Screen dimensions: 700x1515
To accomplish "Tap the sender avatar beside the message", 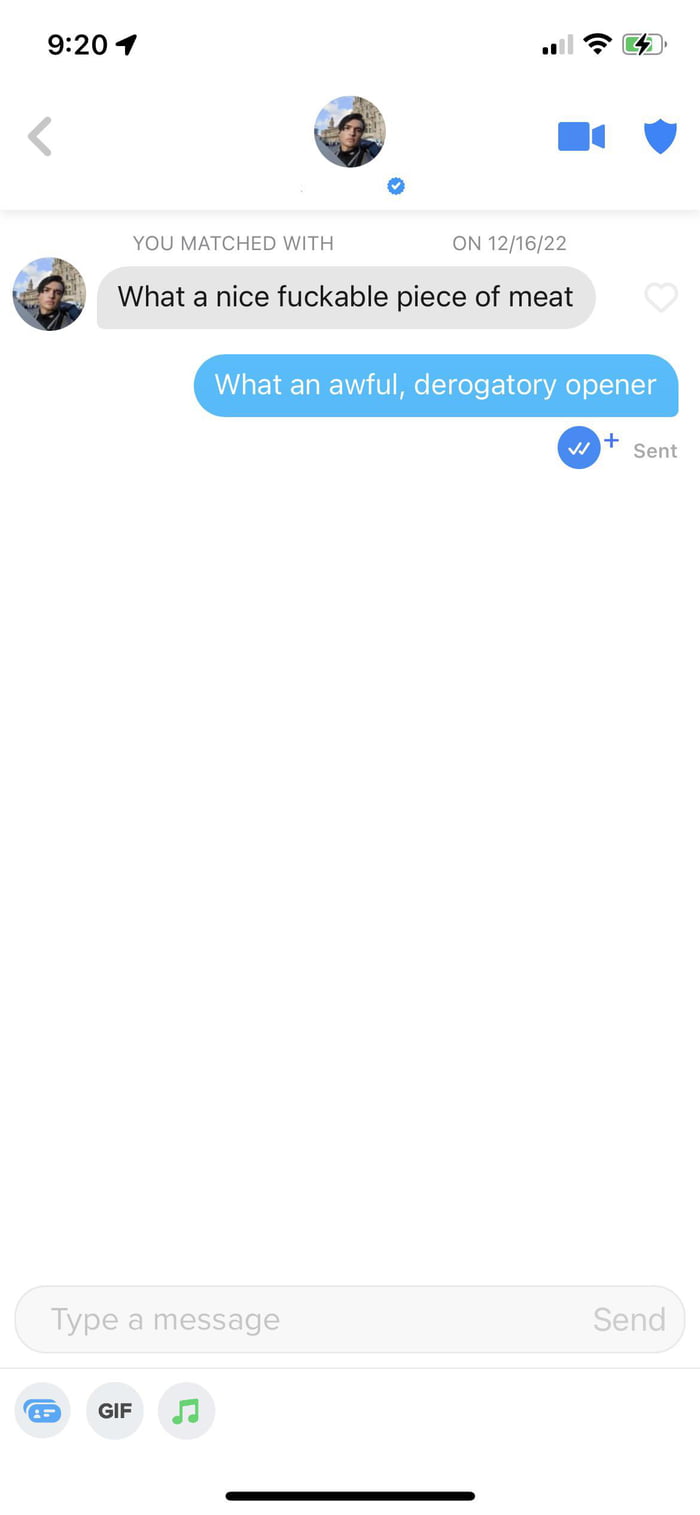I will [49, 294].
